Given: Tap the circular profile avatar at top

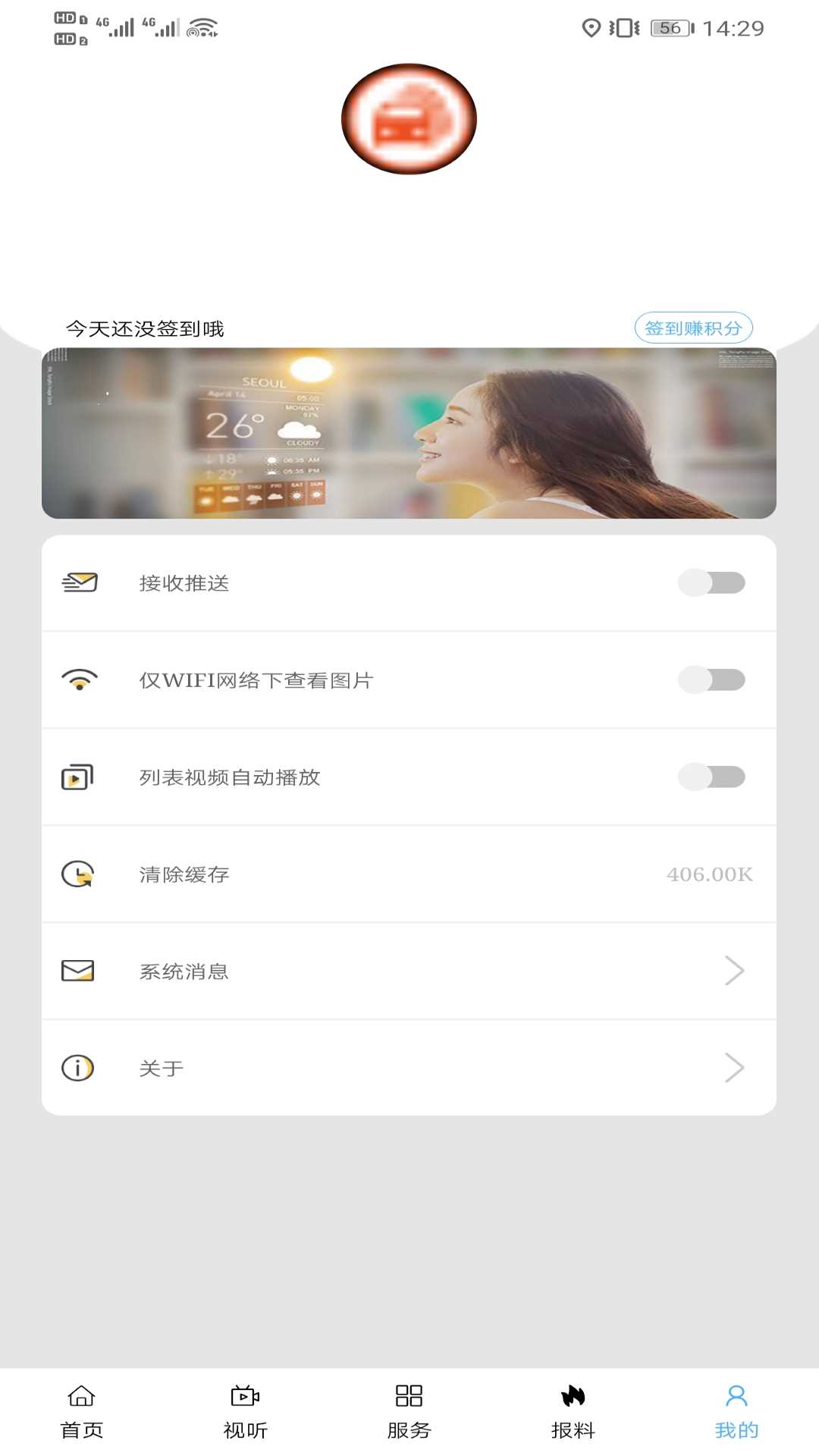Looking at the screenshot, I should click(409, 119).
